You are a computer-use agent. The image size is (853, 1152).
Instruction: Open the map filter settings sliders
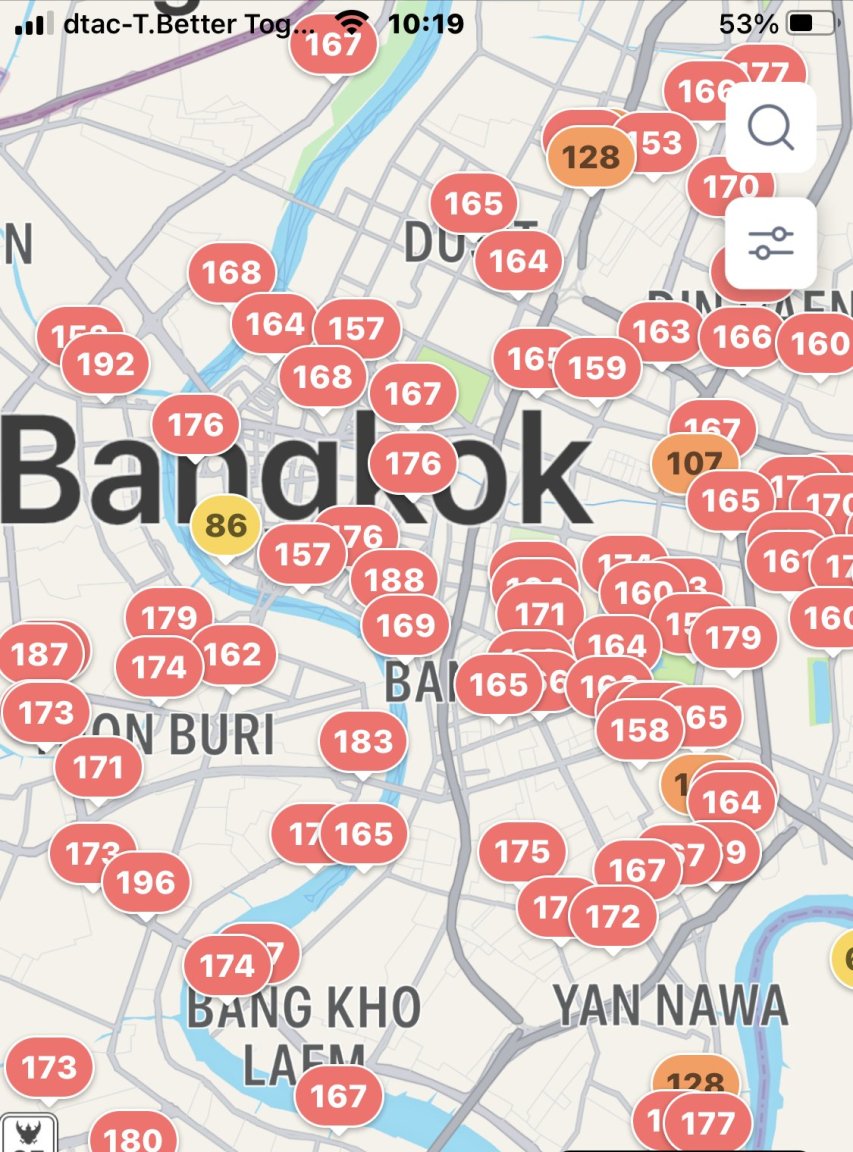pyautogui.click(x=770, y=243)
